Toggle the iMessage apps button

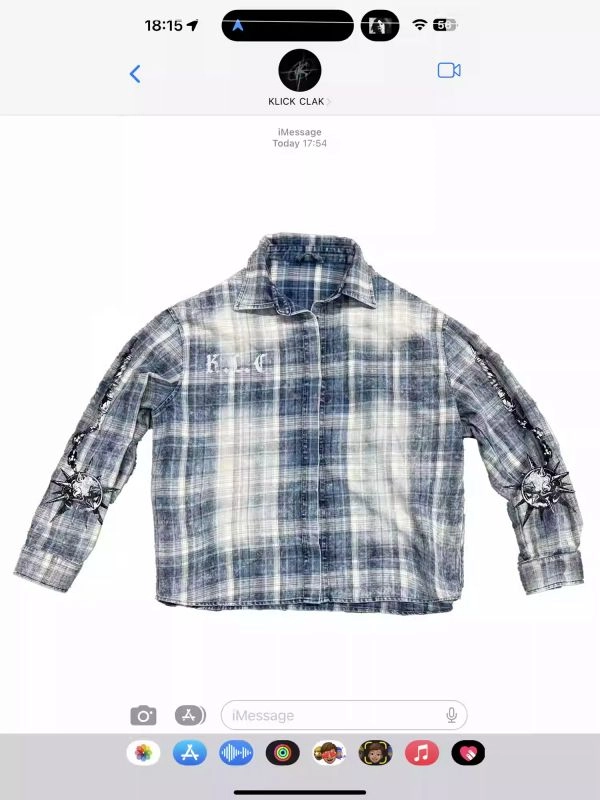pos(190,715)
